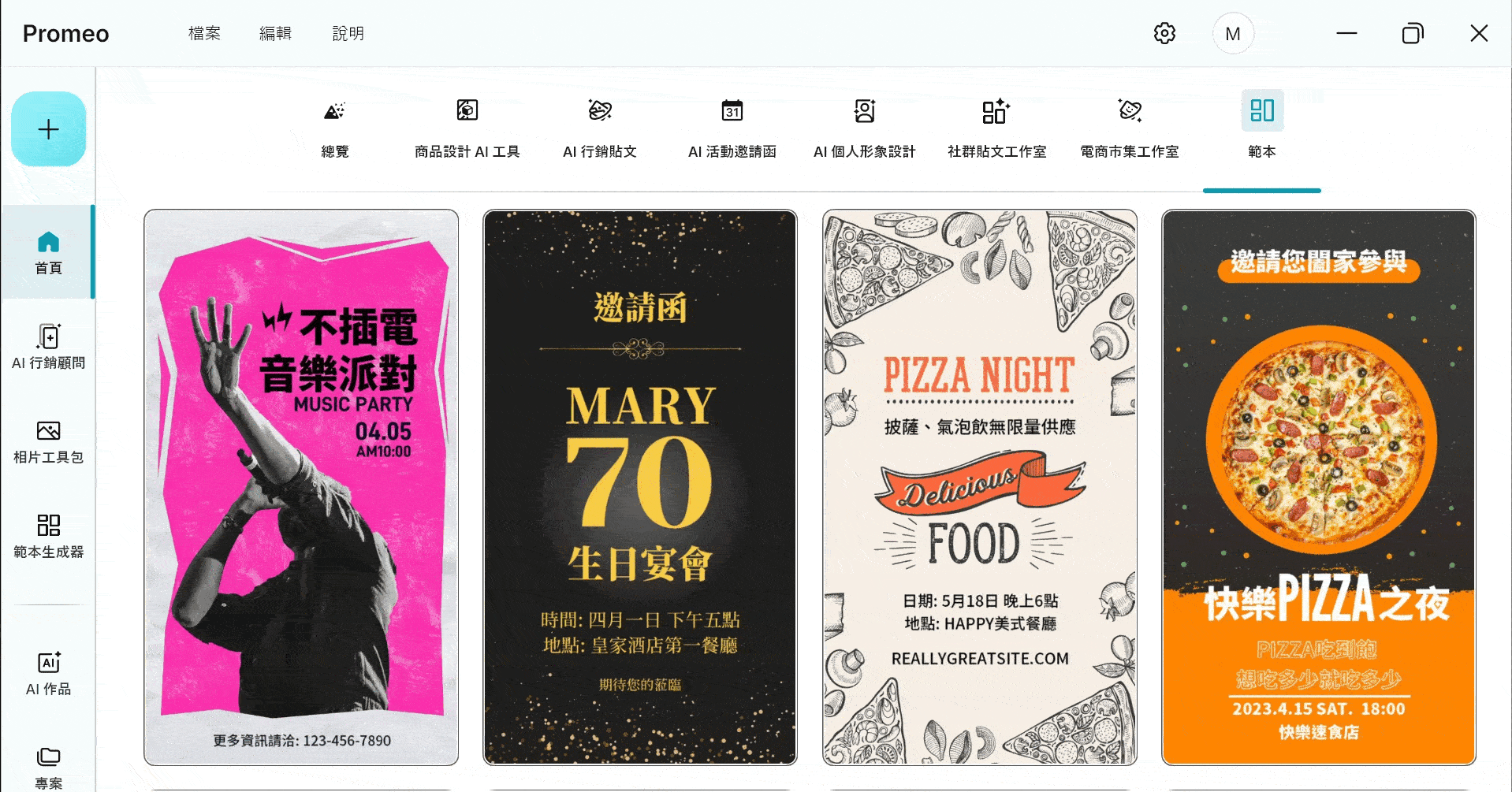Viewport: 1512px width, 792px height.
Task: Switch to 電商市集工作室 tab
Action: [x=1129, y=129]
